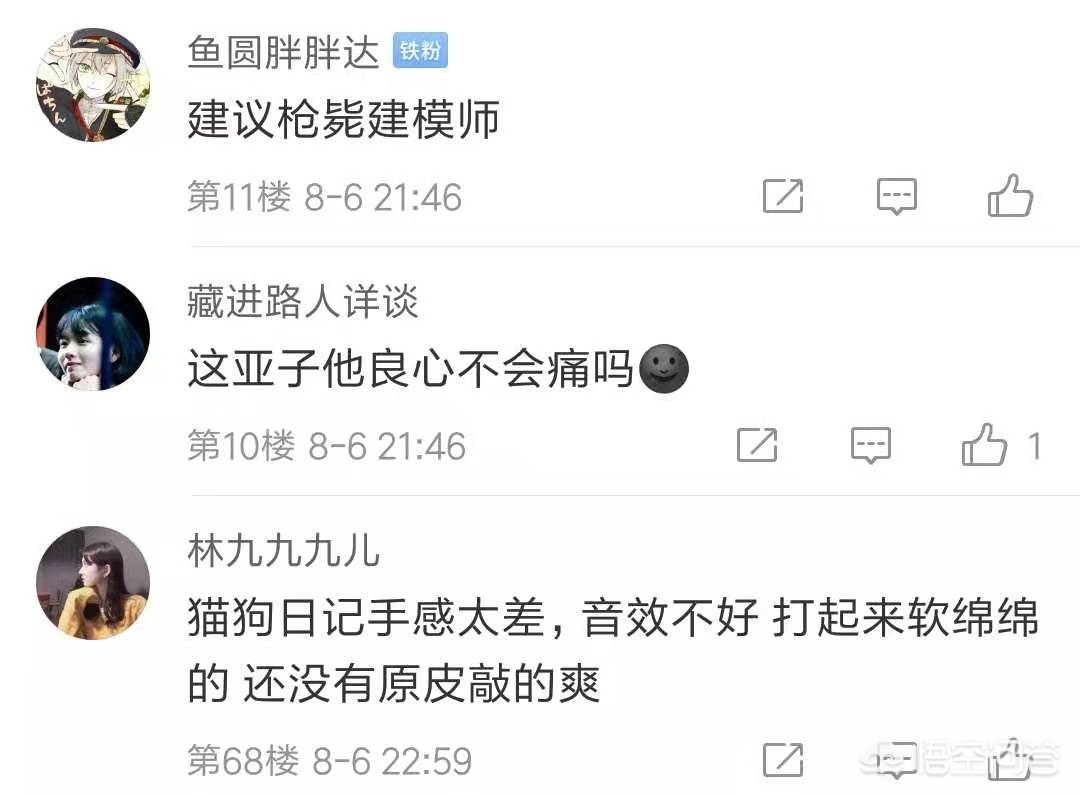Share the comment on floor 10
Image resolution: width=1080 pixels, height=796 pixels.
click(x=757, y=445)
